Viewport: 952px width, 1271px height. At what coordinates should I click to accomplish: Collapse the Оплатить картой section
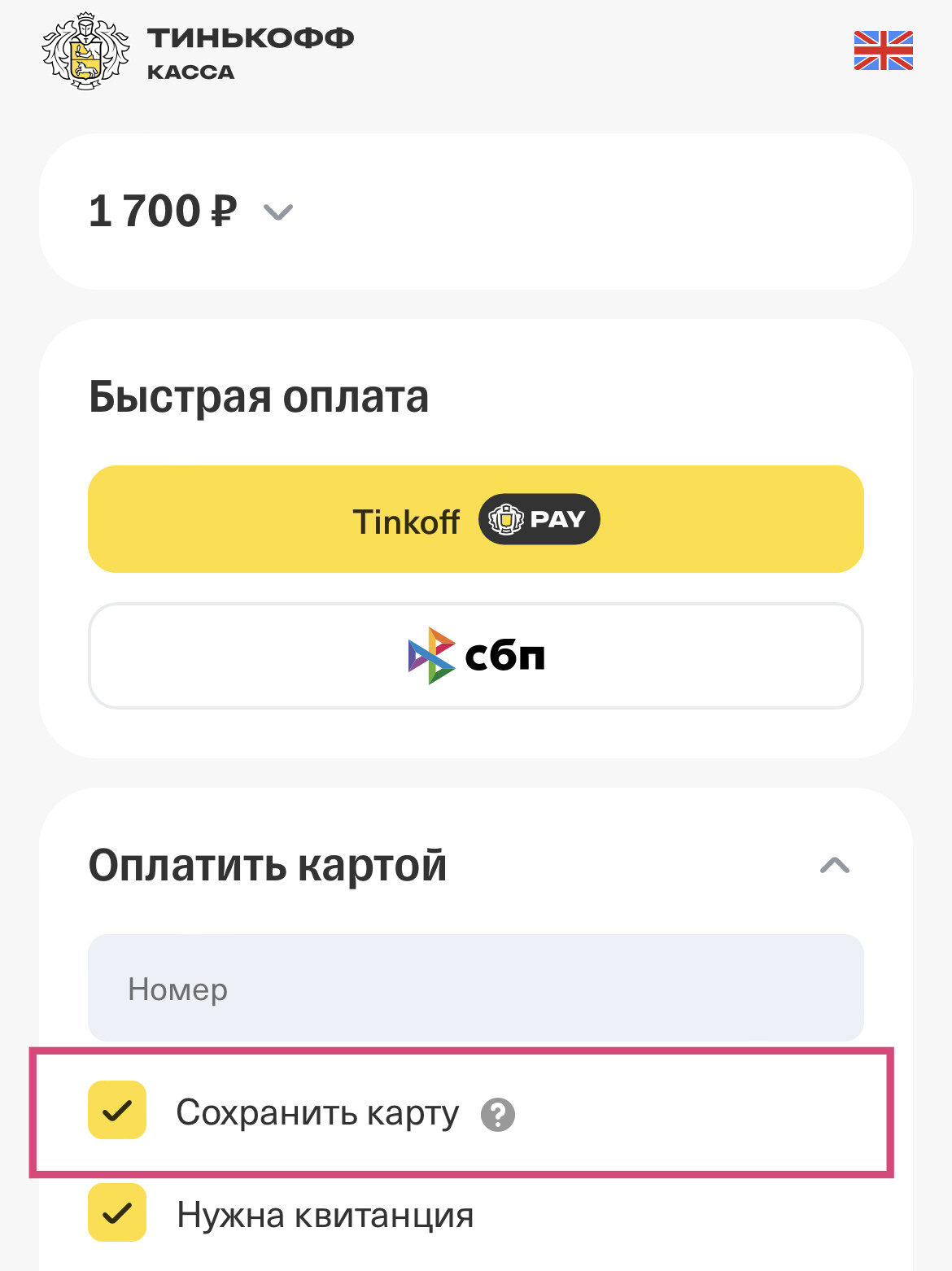(x=834, y=865)
